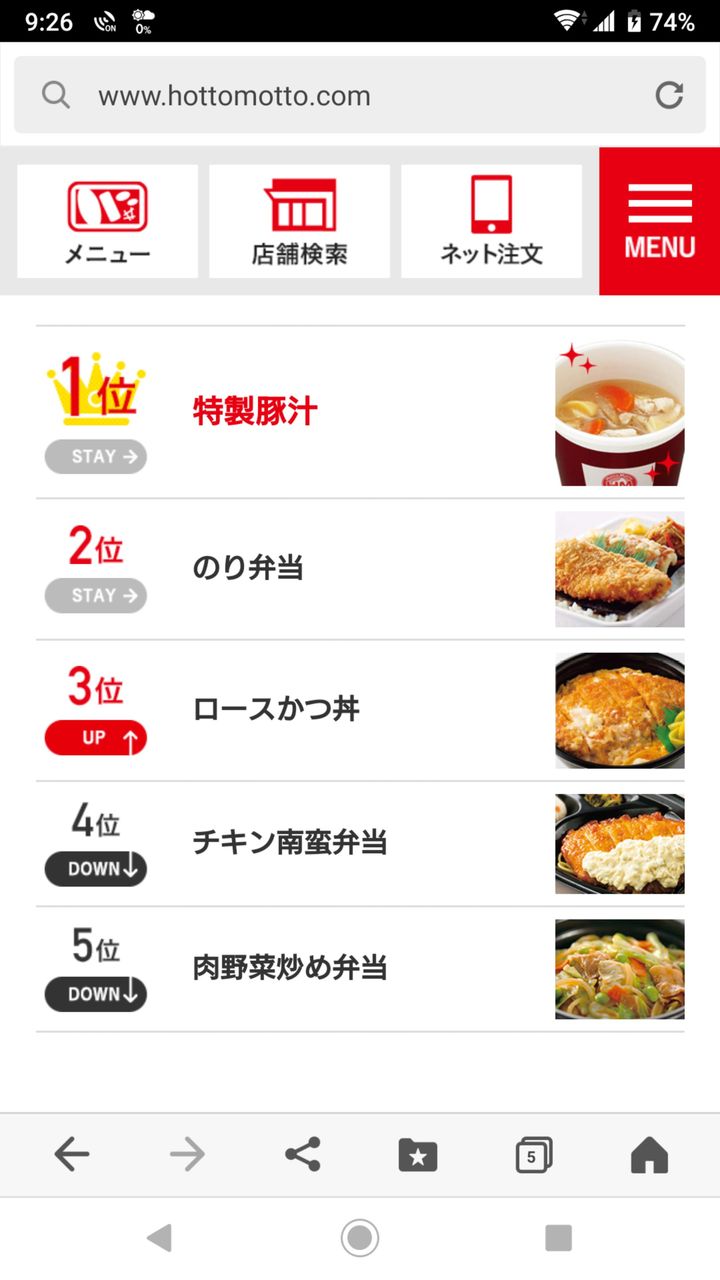720x1280 pixels.
Task: Share this web page
Action: pyautogui.click(x=302, y=1155)
